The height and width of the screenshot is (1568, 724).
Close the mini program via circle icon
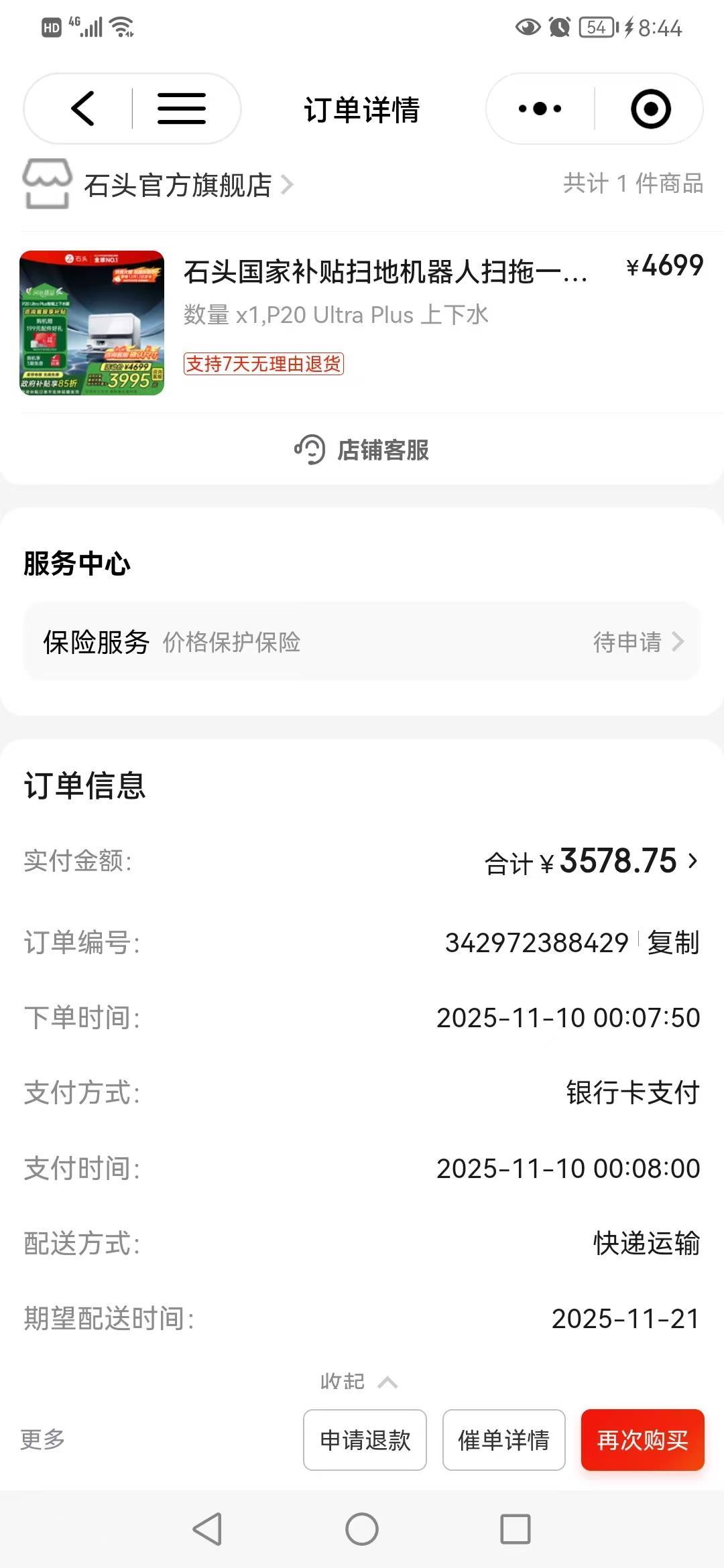[650, 109]
